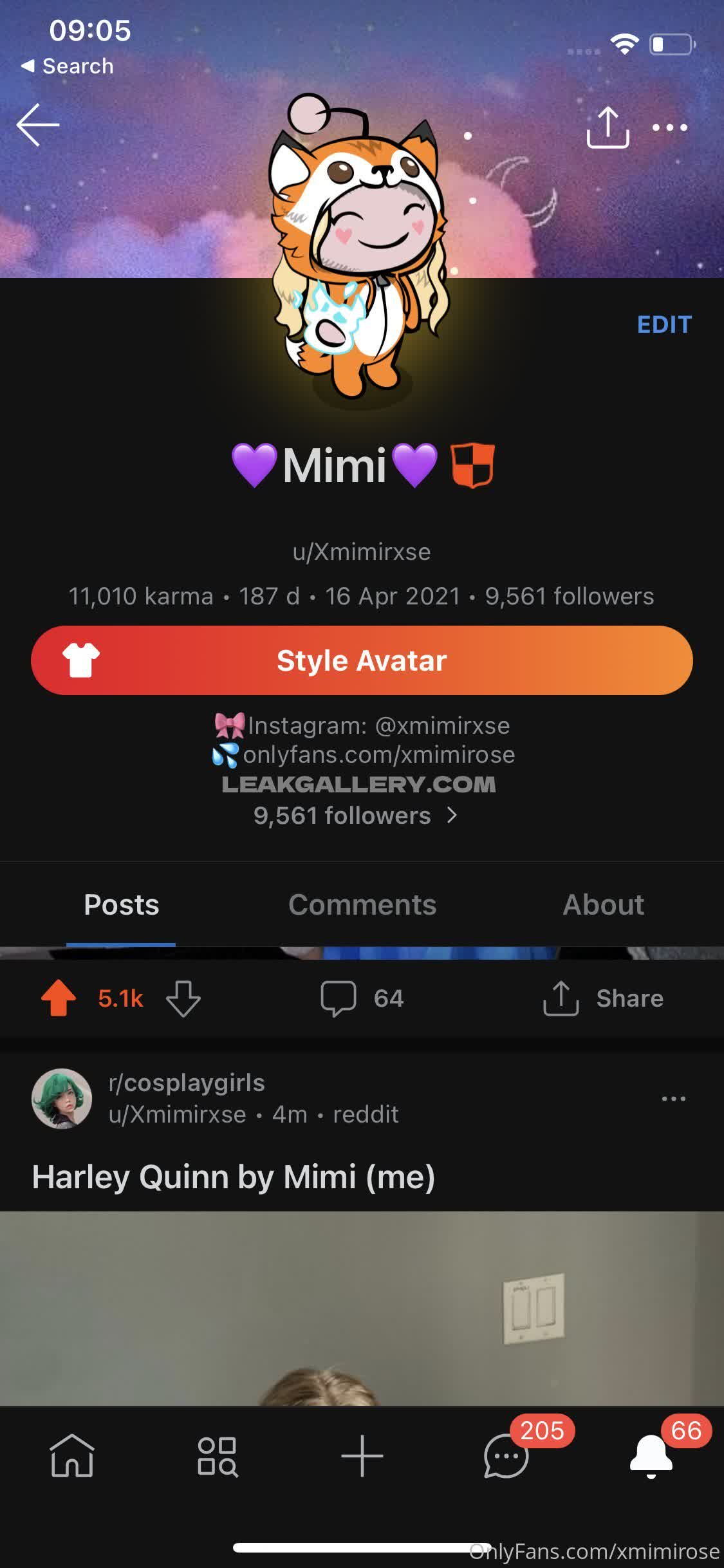Switch to the About tab
724x1568 pixels.
[x=603, y=904]
